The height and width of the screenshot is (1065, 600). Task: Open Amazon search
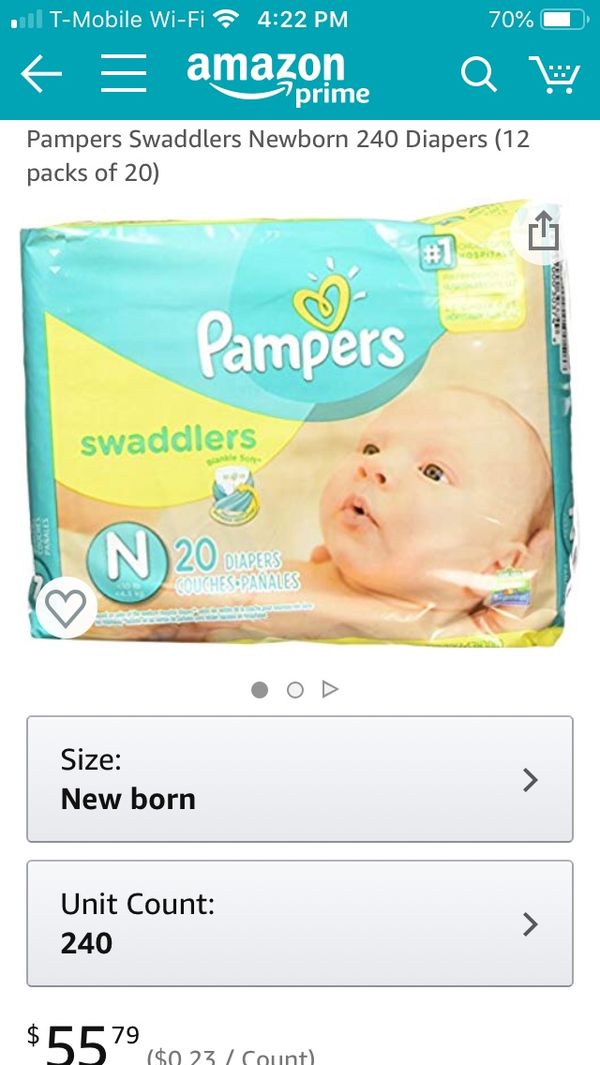(478, 76)
